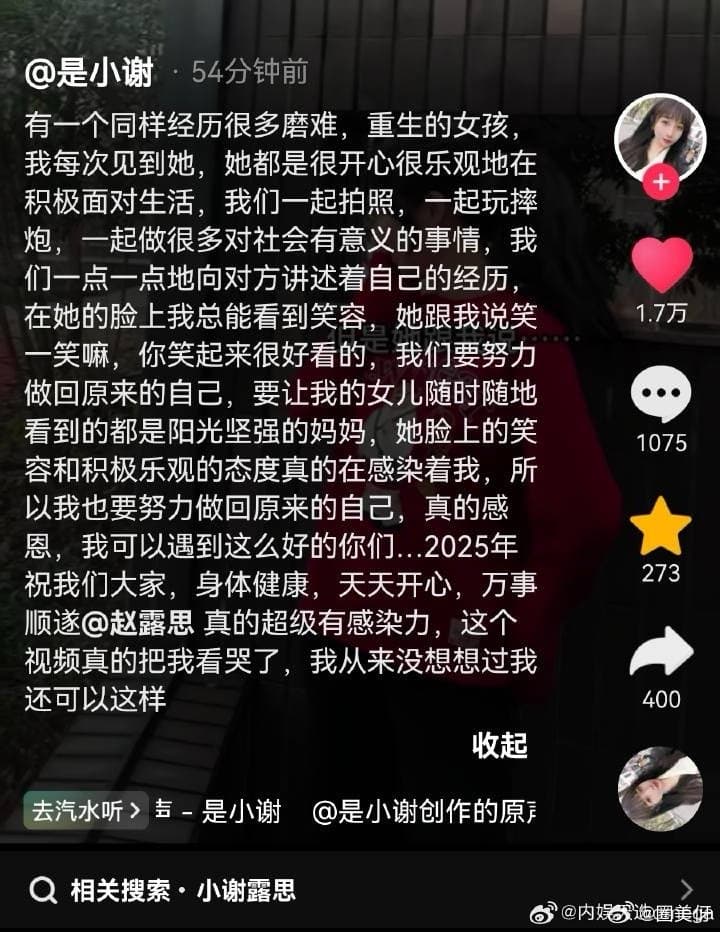The height and width of the screenshot is (932, 720).
Task: Open the original sound by @是小谢
Action: click(425, 810)
